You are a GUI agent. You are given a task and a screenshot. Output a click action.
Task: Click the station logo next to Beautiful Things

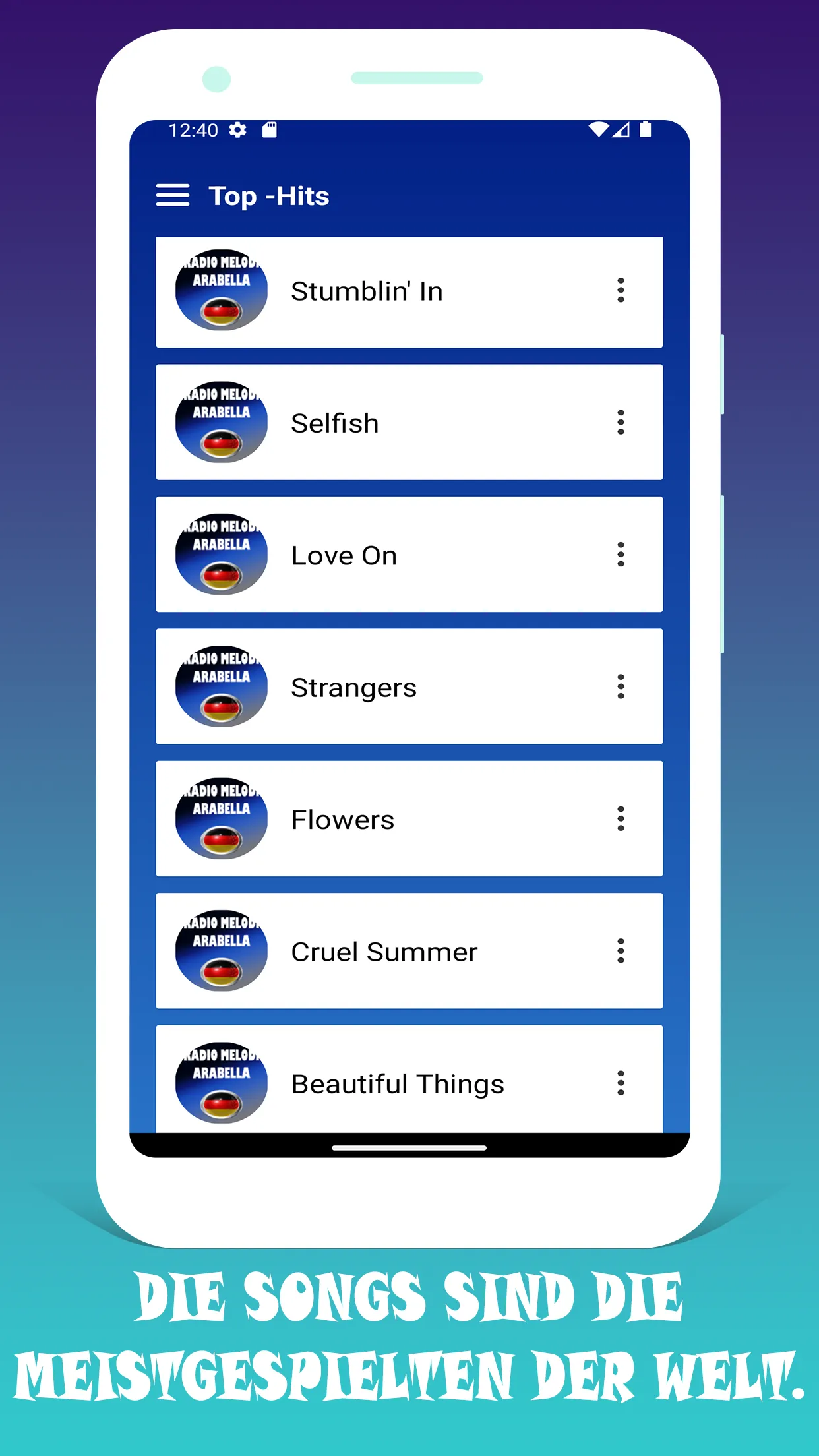coord(220,1082)
